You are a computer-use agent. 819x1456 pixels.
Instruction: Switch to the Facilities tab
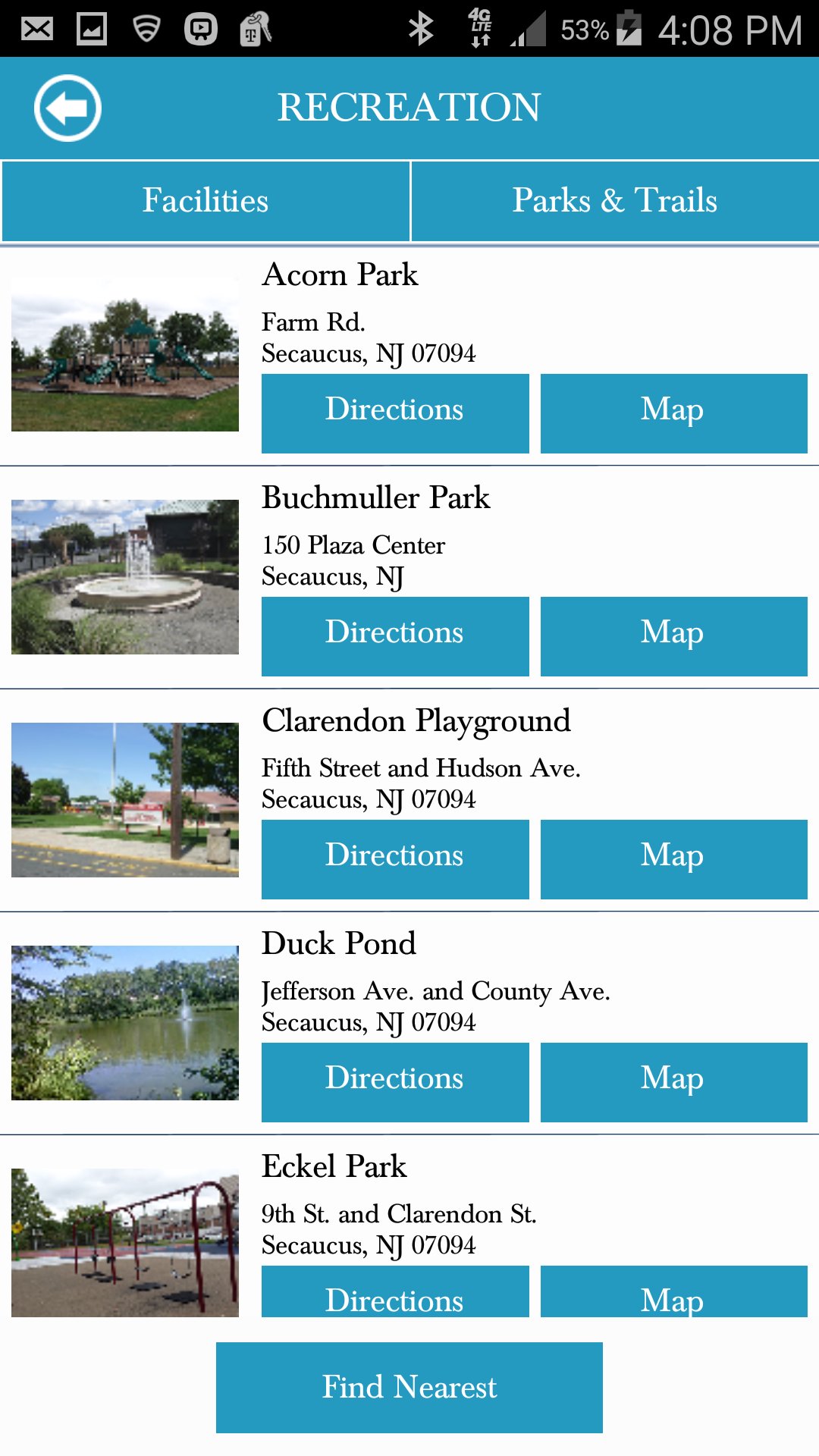(205, 200)
